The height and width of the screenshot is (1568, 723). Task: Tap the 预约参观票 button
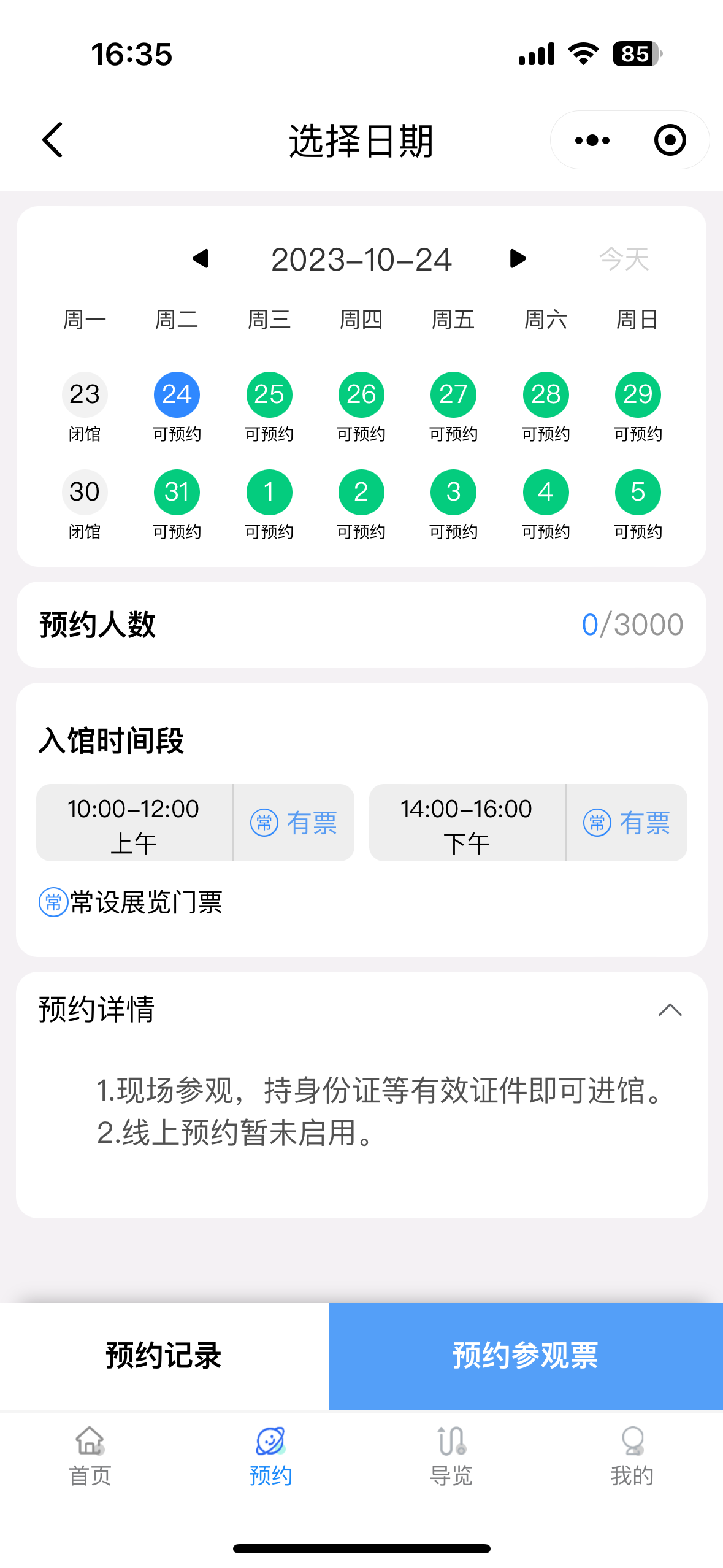pyautogui.click(x=526, y=1356)
